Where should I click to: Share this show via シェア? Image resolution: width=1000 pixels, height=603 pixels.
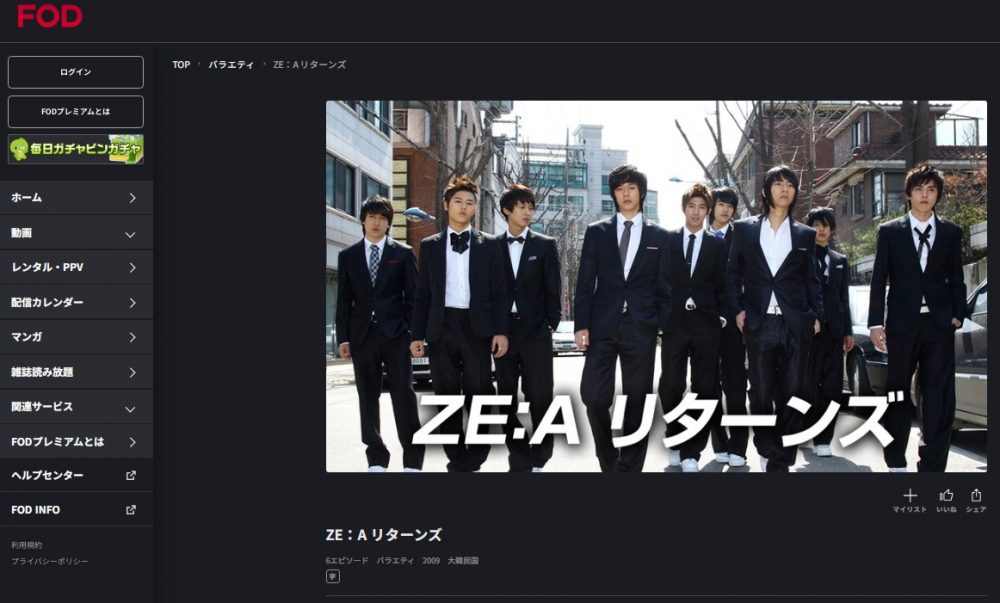click(976, 500)
